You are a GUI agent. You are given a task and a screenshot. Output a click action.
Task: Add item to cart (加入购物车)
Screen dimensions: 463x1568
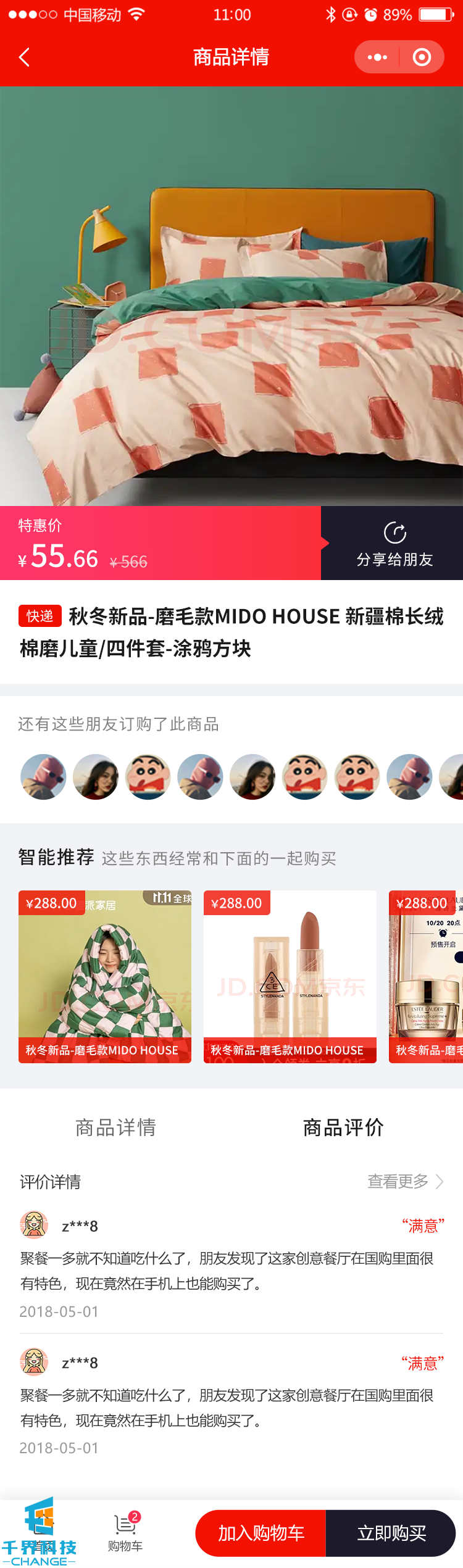[x=261, y=1533]
